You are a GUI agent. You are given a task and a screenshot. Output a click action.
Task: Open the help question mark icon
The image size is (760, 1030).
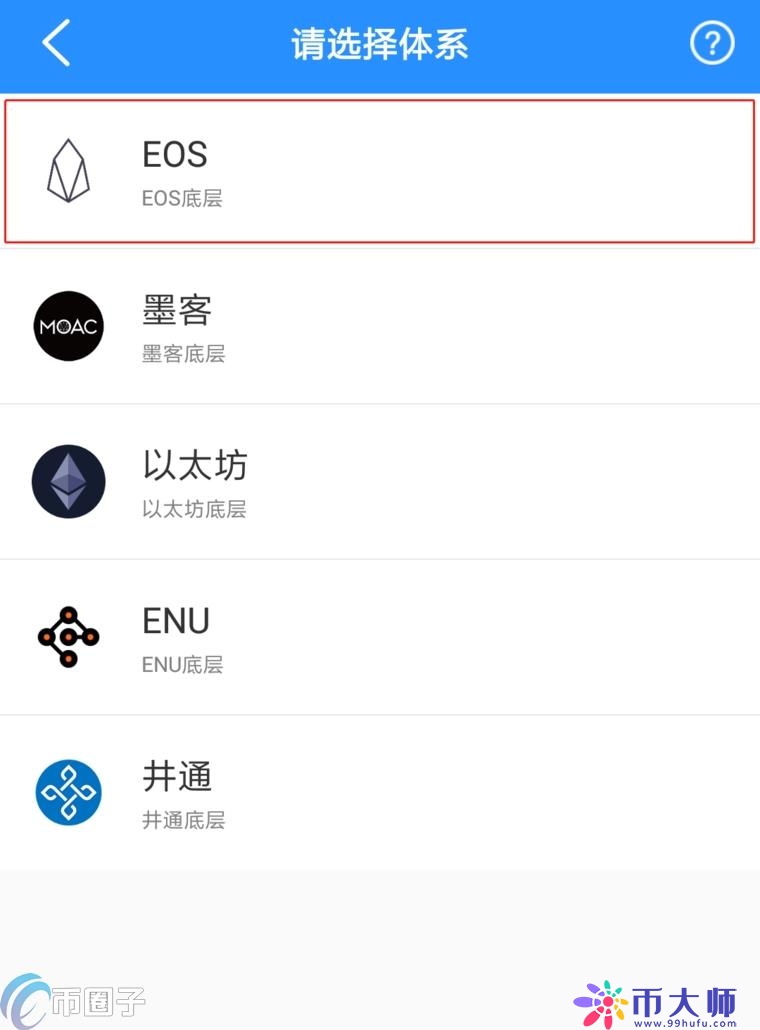712,43
